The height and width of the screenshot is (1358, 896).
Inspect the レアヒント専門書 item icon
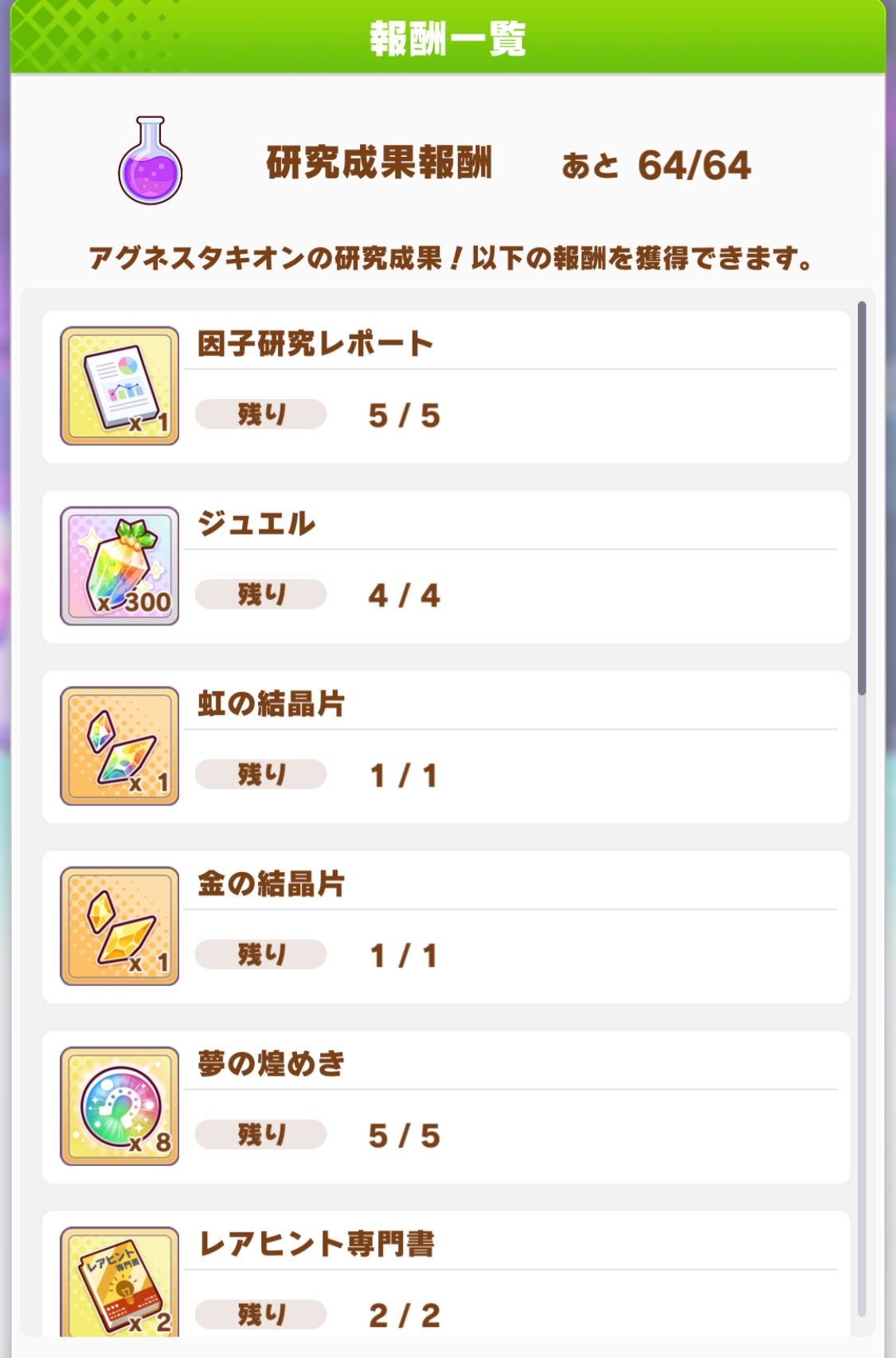(x=119, y=1282)
